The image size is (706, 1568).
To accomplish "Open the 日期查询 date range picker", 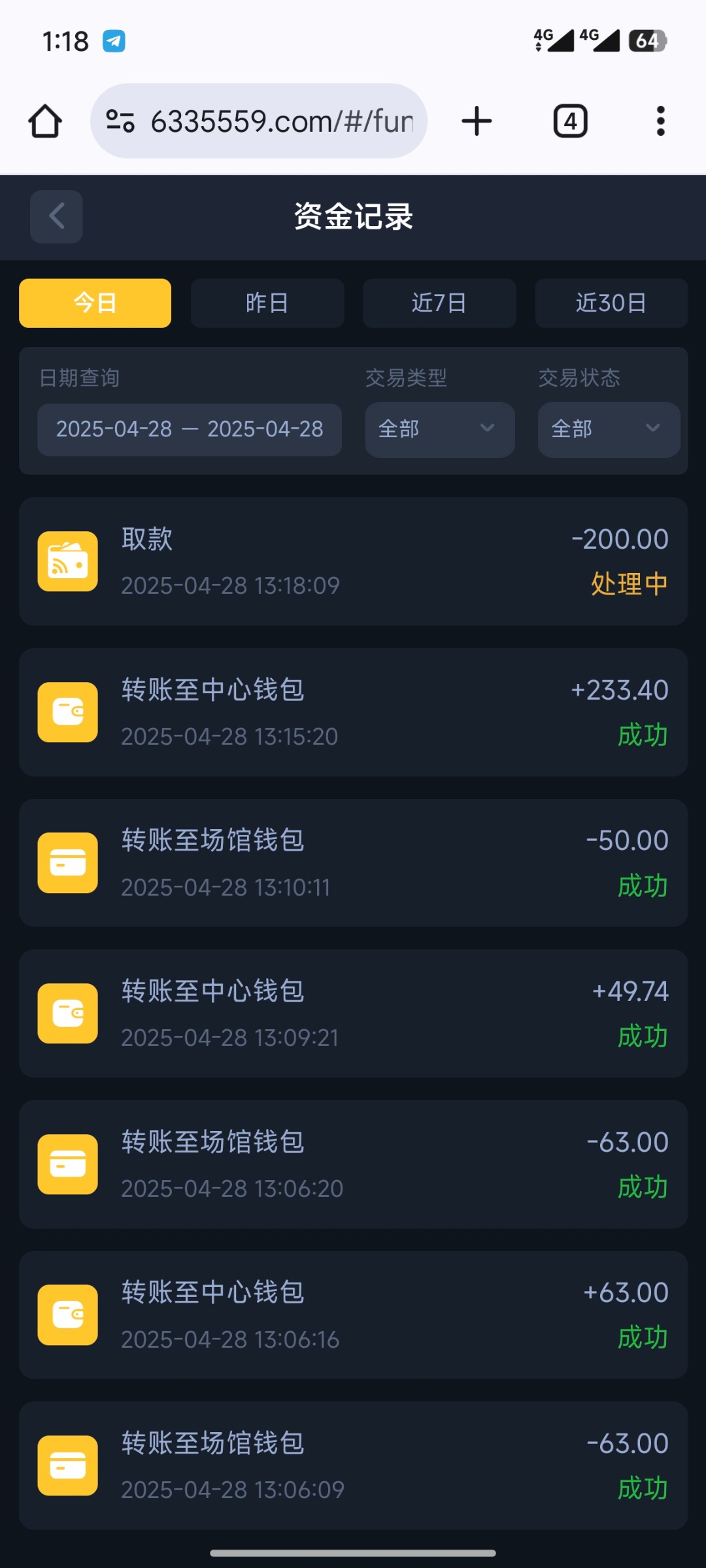I will (190, 429).
